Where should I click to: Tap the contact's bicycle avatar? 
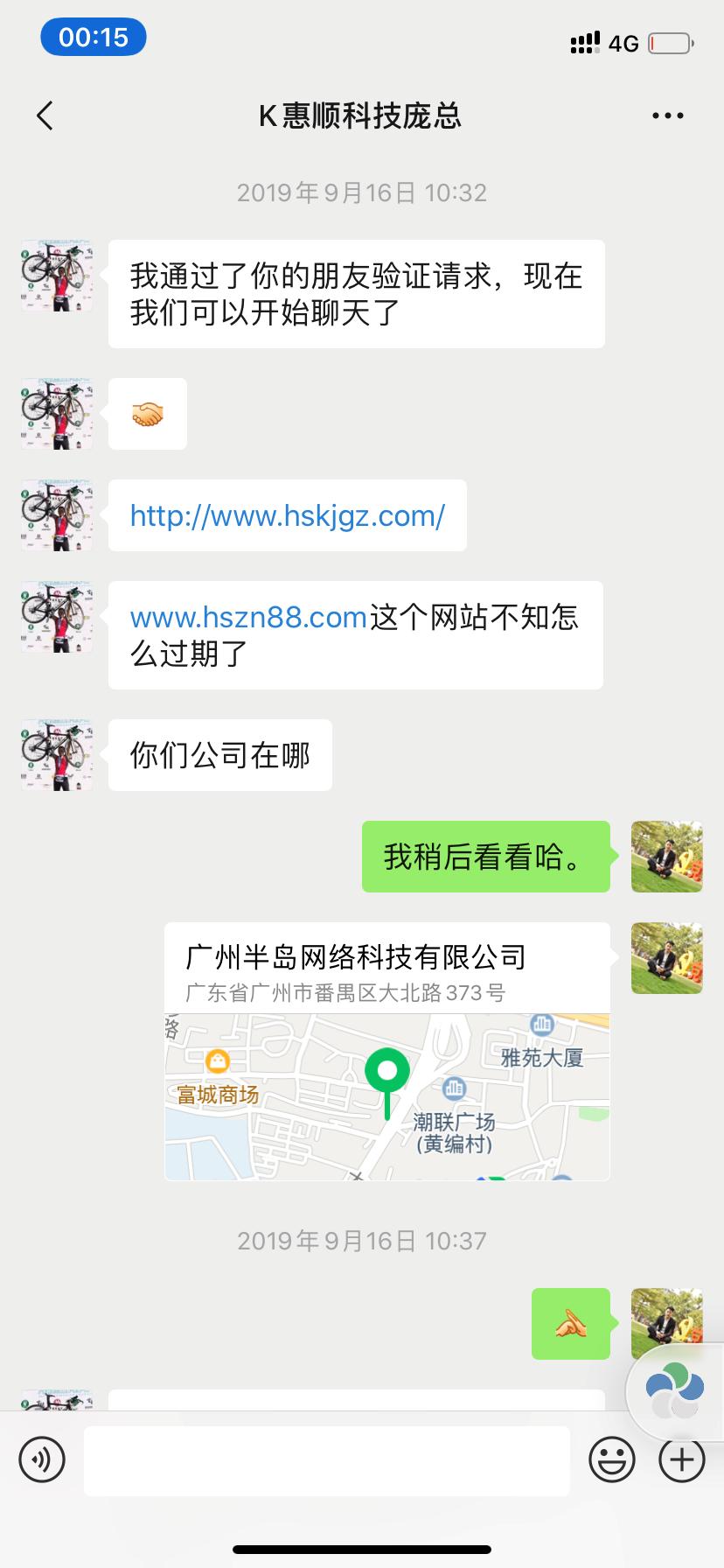coord(56,276)
